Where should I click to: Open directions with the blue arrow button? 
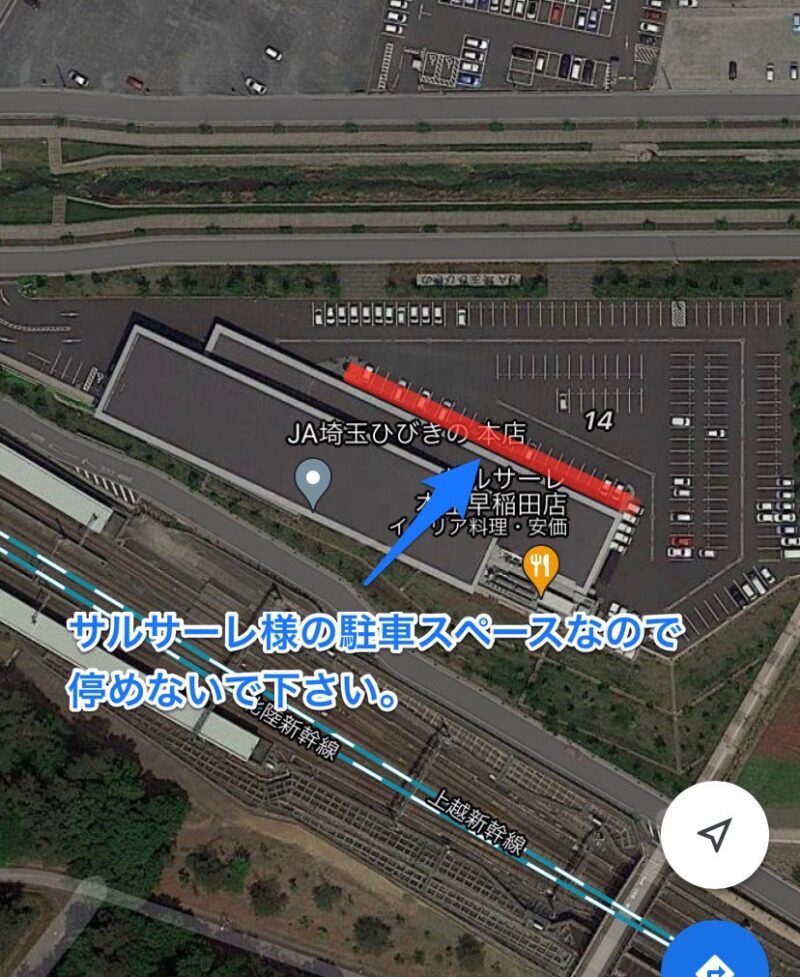coord(716,957)
